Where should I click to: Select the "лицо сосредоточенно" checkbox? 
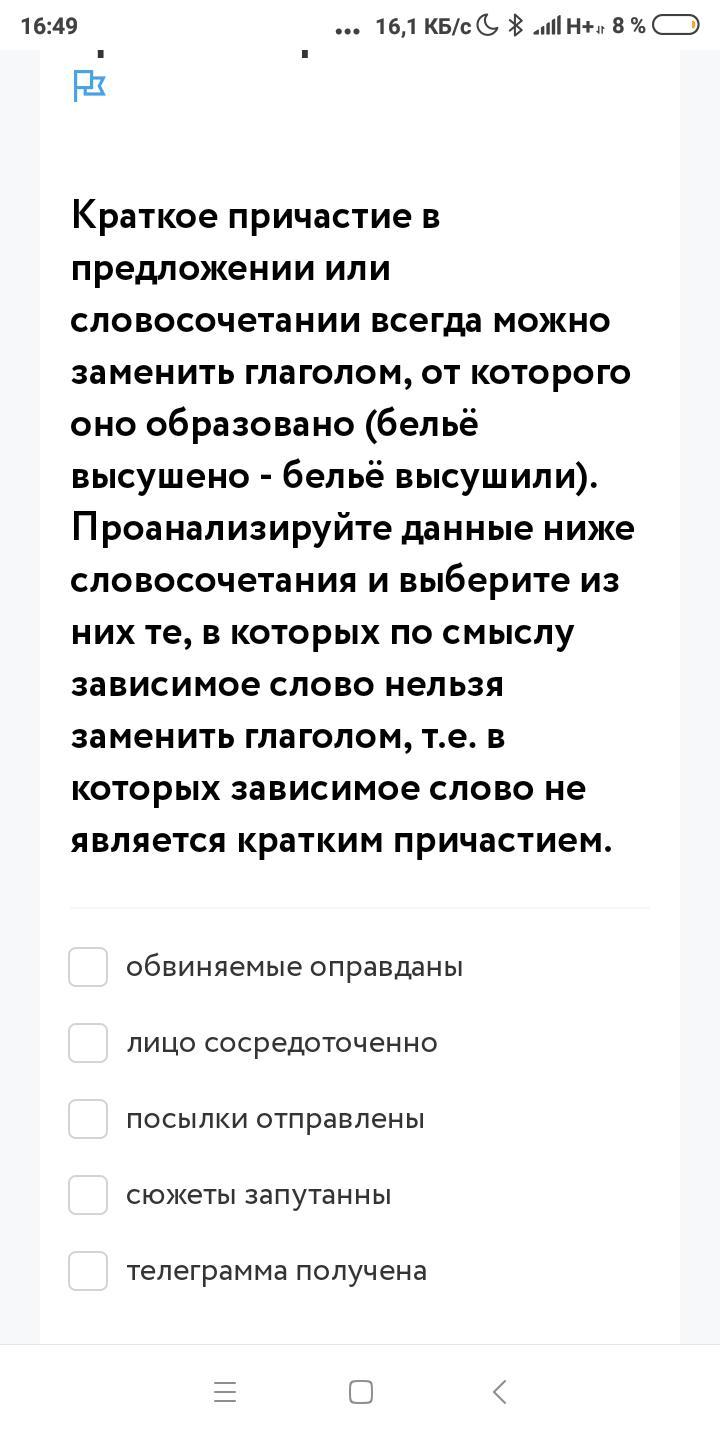(88, 1043)
